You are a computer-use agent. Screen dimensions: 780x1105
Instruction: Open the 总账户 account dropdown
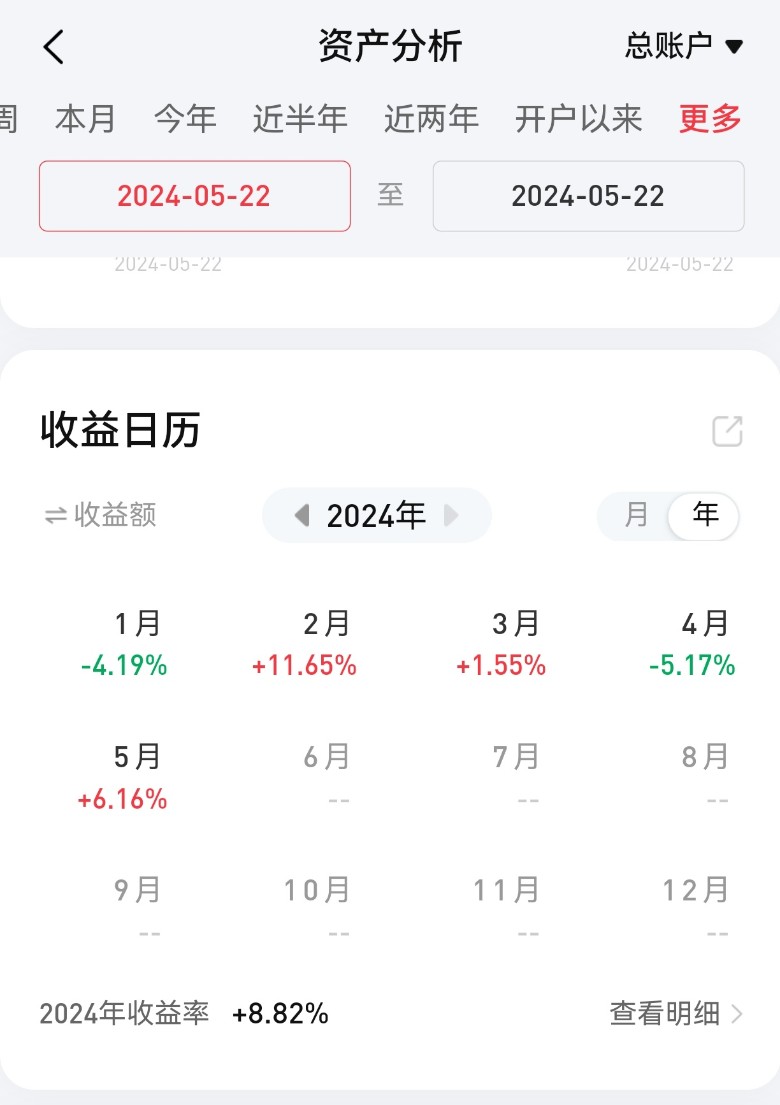(x=684, y=46)
